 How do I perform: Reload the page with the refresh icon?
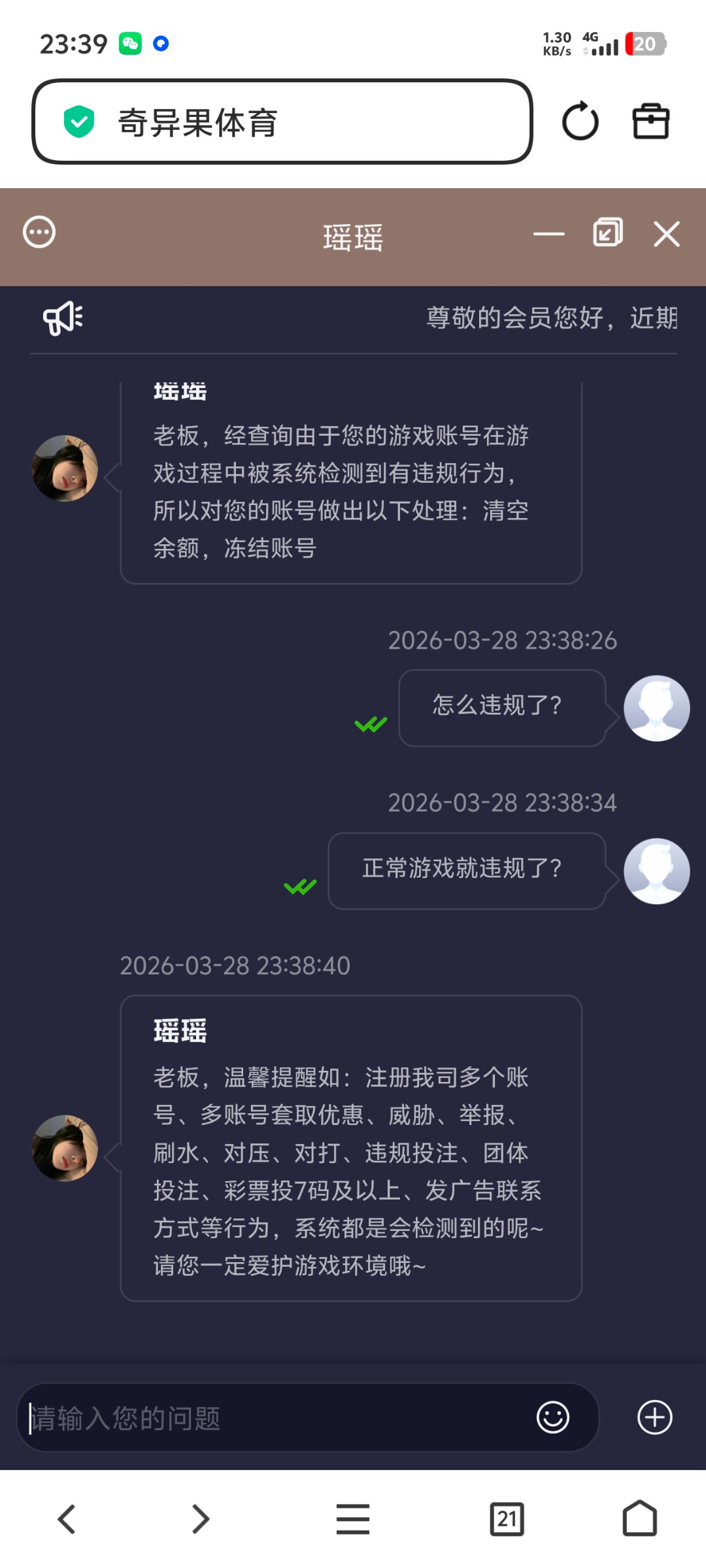[x=579, y=121]
